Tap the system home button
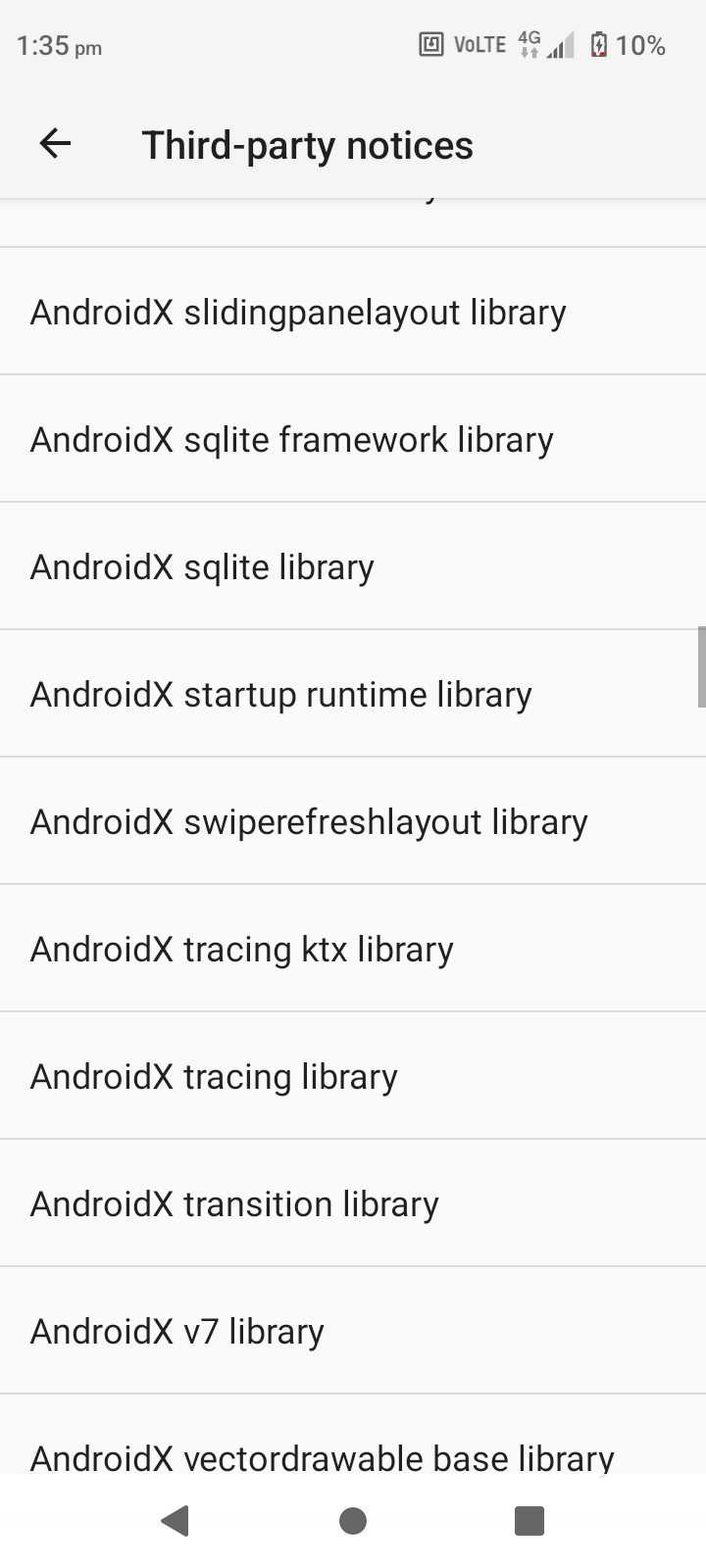 (353, 1521)
